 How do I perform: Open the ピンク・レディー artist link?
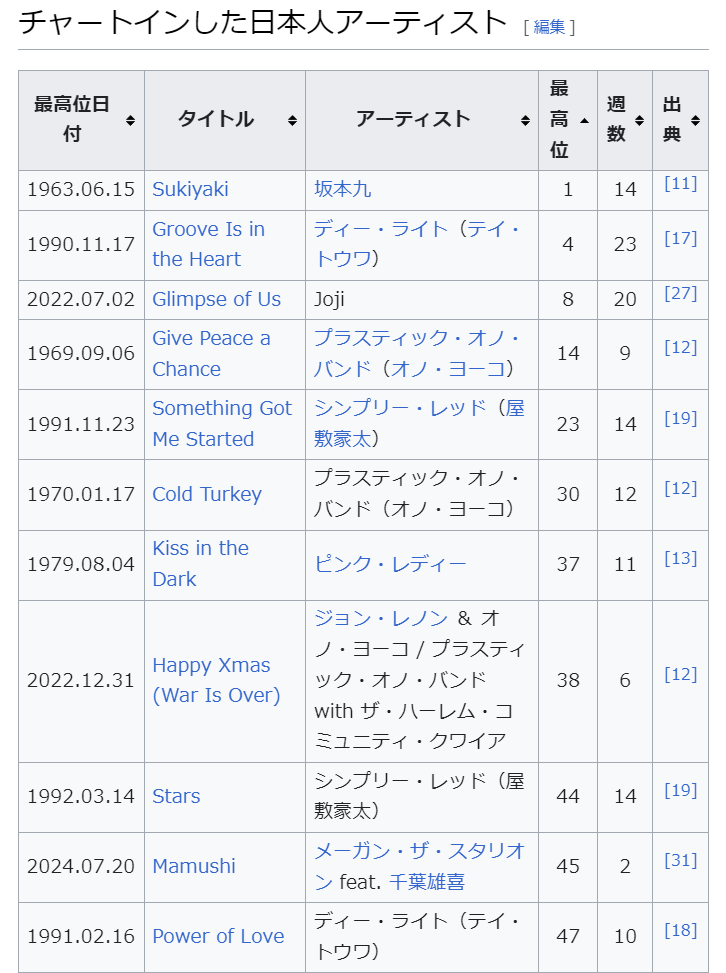390,564
